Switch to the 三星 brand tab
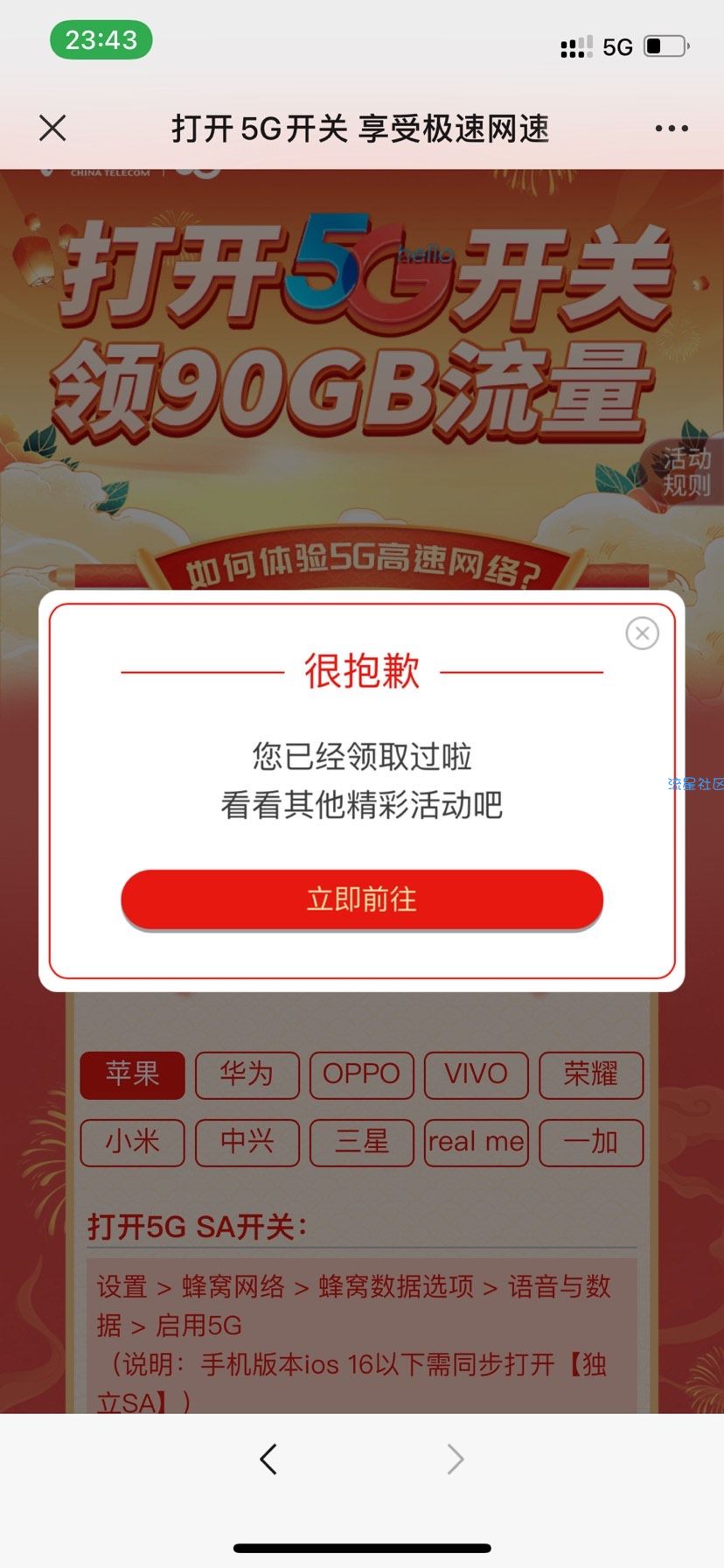 (x=361, y=1142)
